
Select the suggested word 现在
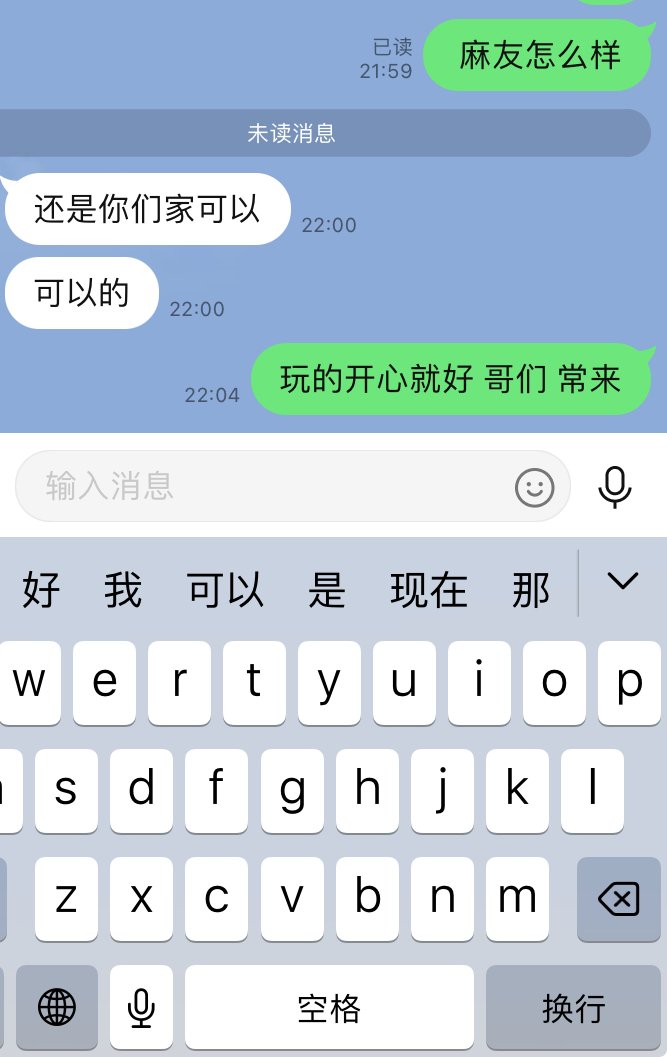click(x=429, y=590)
